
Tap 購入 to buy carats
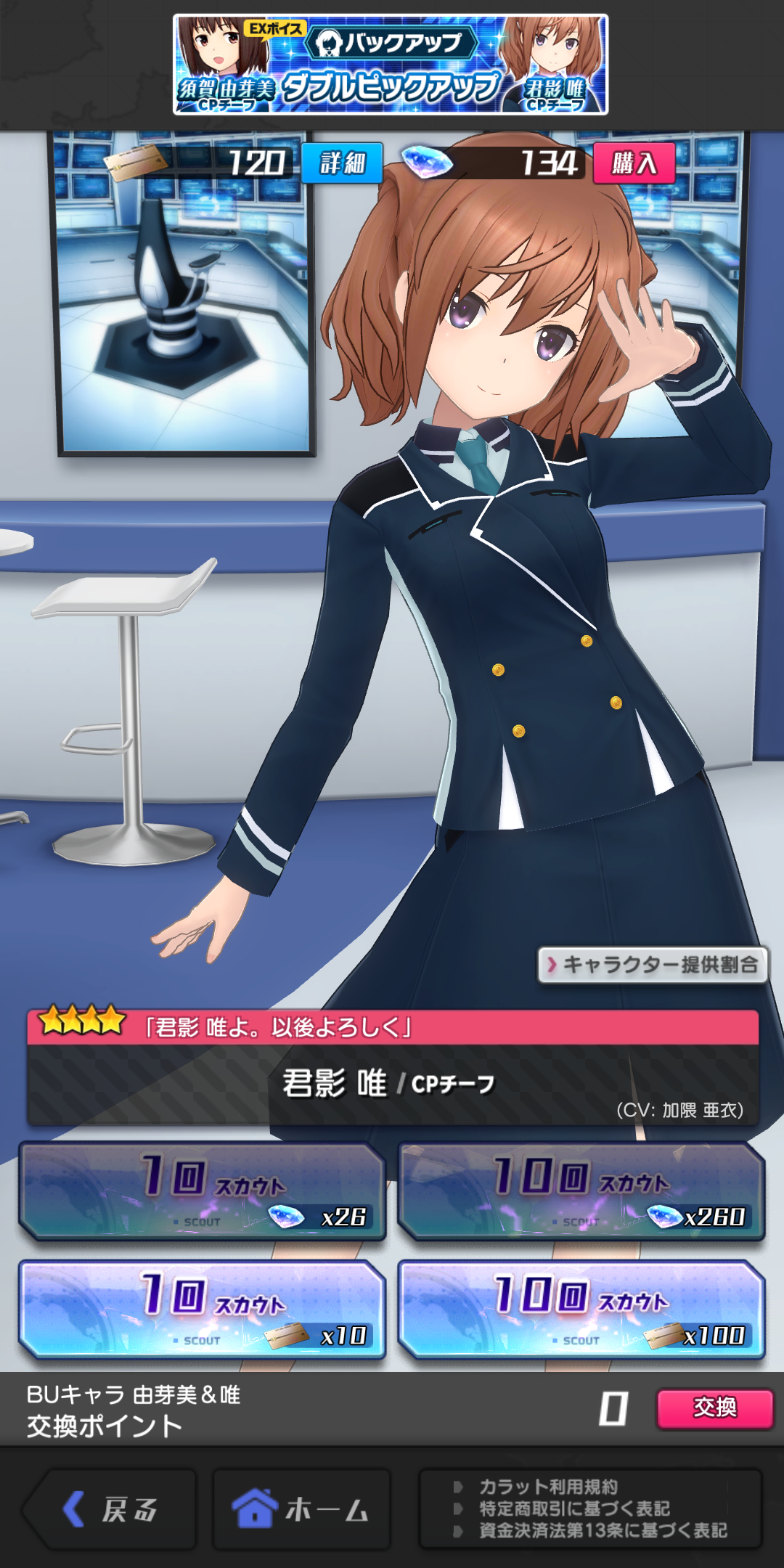634,163
